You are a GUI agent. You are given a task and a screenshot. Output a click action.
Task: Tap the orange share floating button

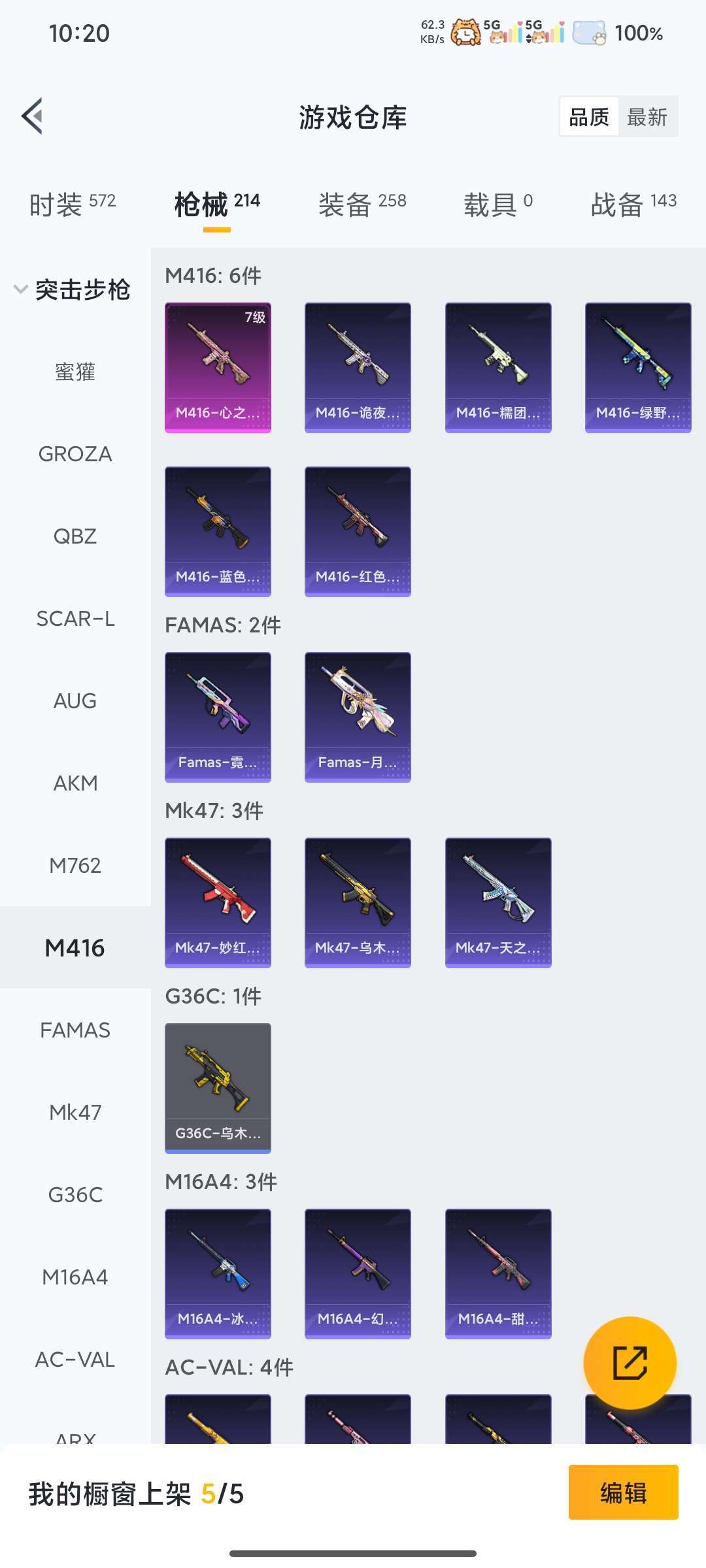(x=630, y=1363)
